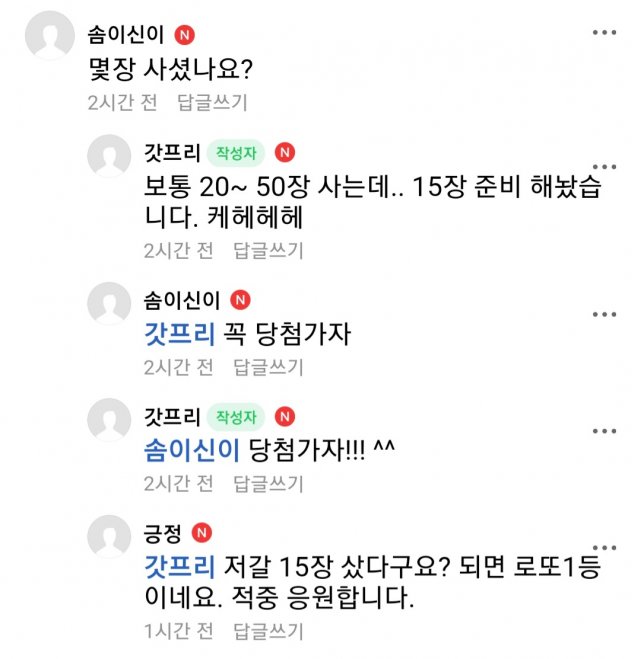Viewport: 640px width, 659px height.
Task: Reply to 긍정's "적중 응원합니다" comment
Action: coord(268,631)
